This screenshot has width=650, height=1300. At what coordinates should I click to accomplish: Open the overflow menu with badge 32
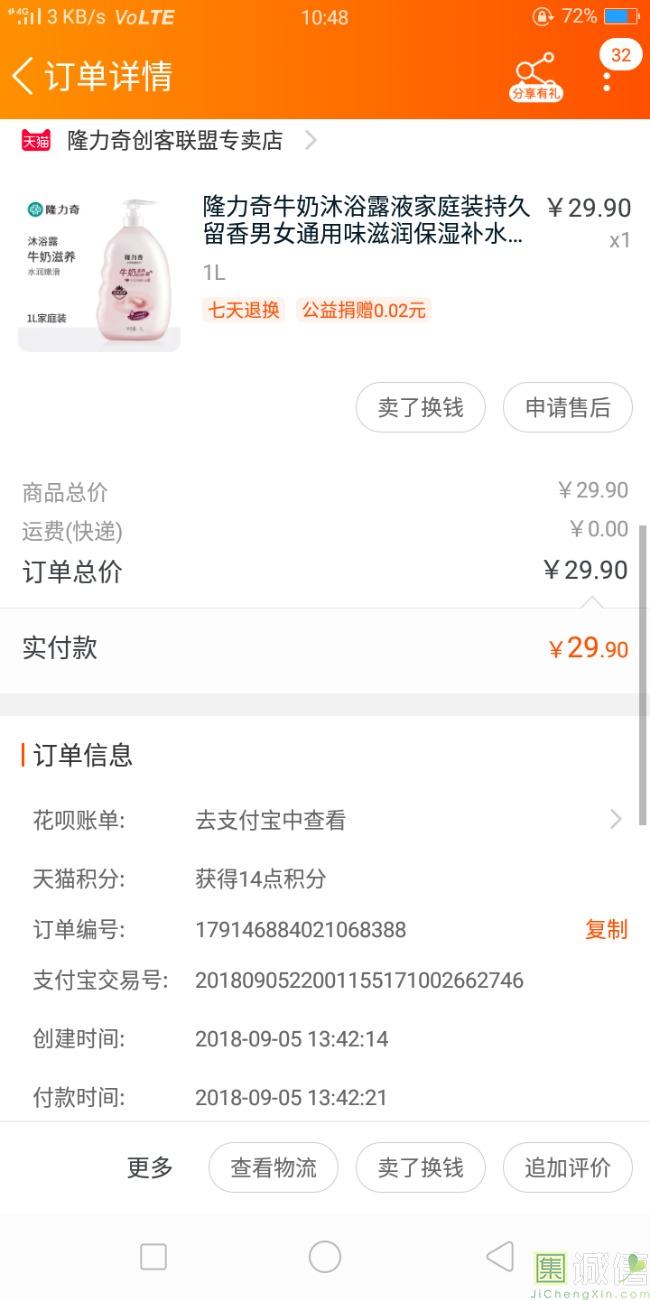pyautogui.click(x=607, y=76)
